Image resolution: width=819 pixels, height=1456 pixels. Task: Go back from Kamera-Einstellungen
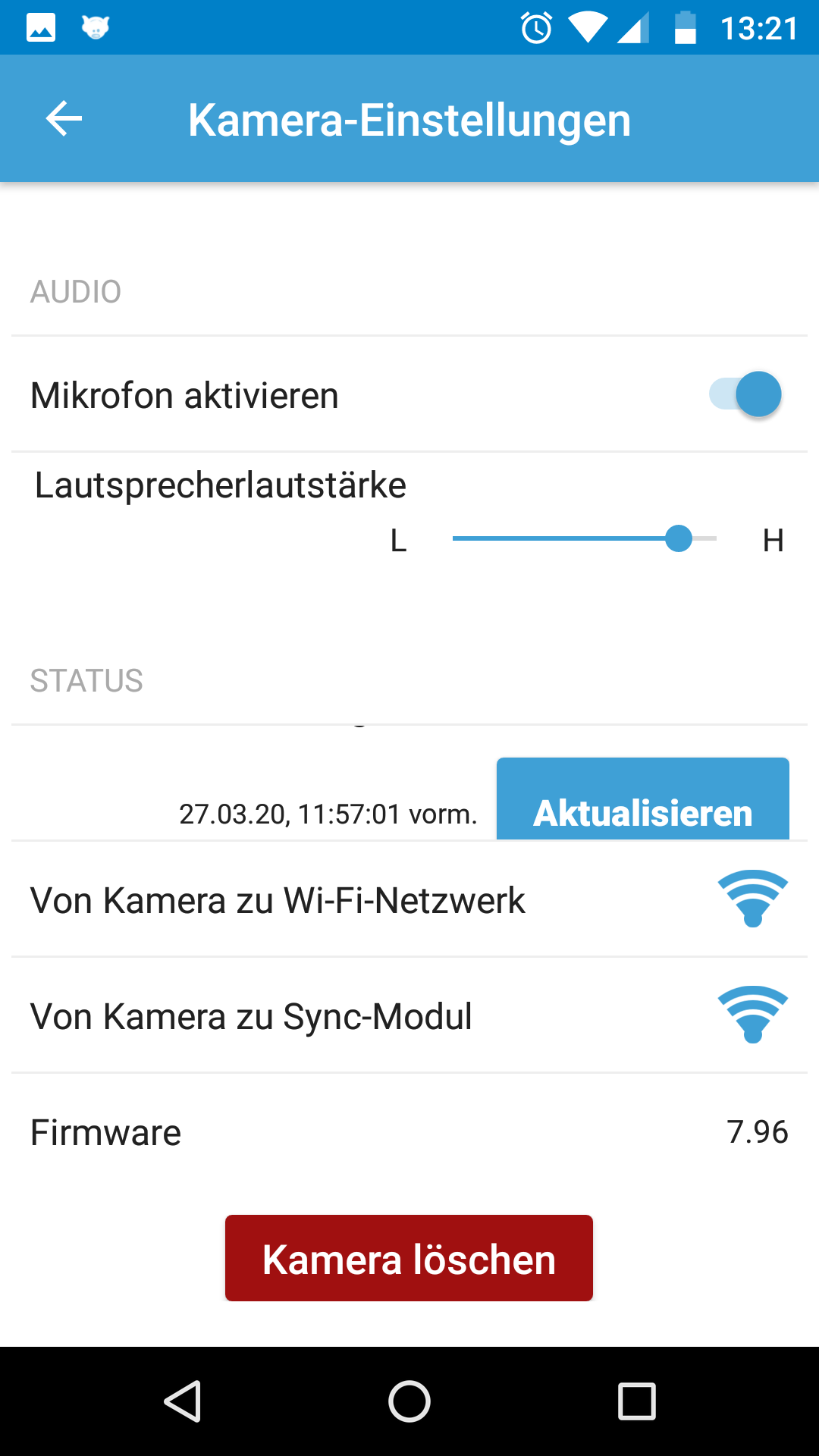[x=64, y=119]
